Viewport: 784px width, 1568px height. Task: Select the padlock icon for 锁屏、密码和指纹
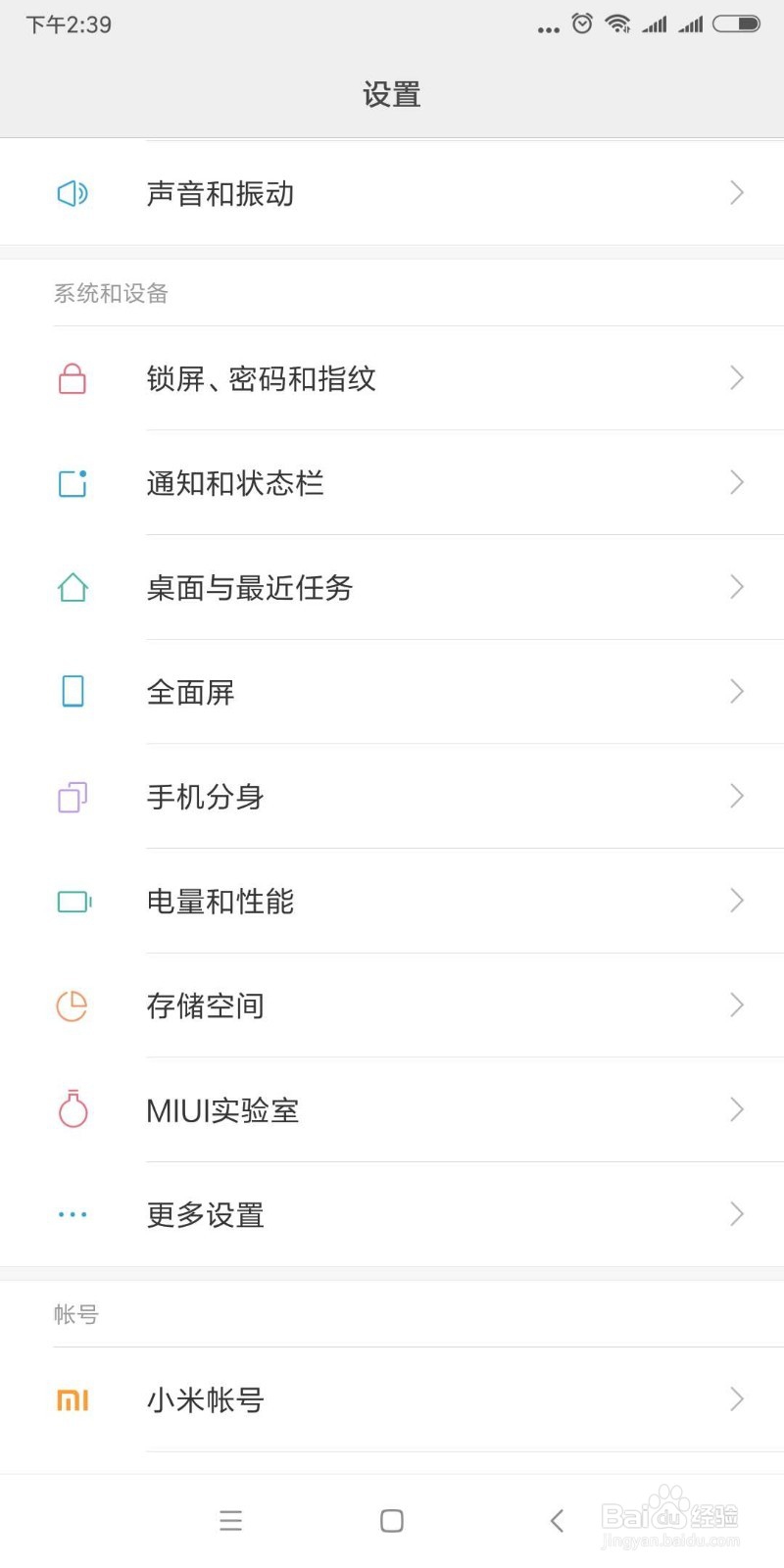click(73, 379)
